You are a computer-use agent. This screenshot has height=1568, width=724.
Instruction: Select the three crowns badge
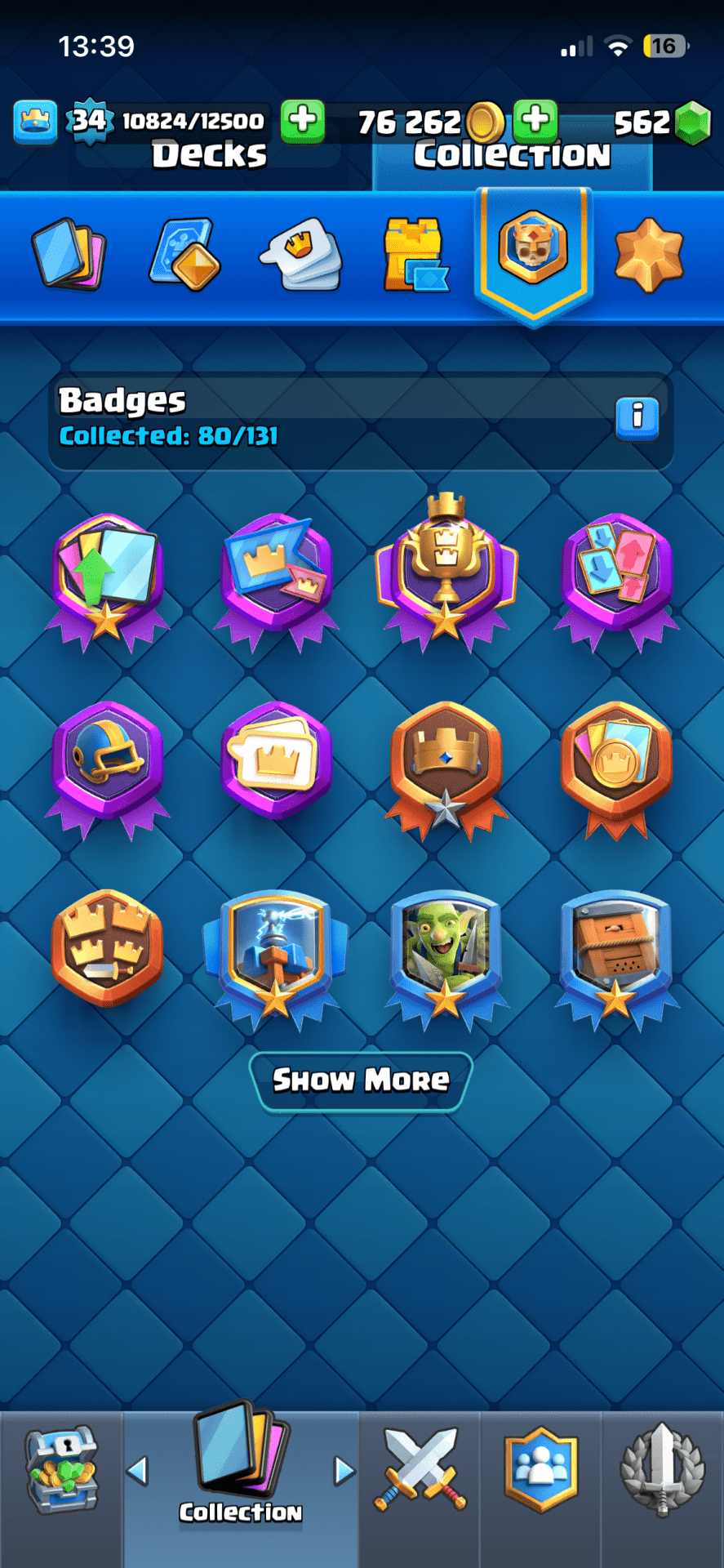pyautogui.click(x=107, y=947)
